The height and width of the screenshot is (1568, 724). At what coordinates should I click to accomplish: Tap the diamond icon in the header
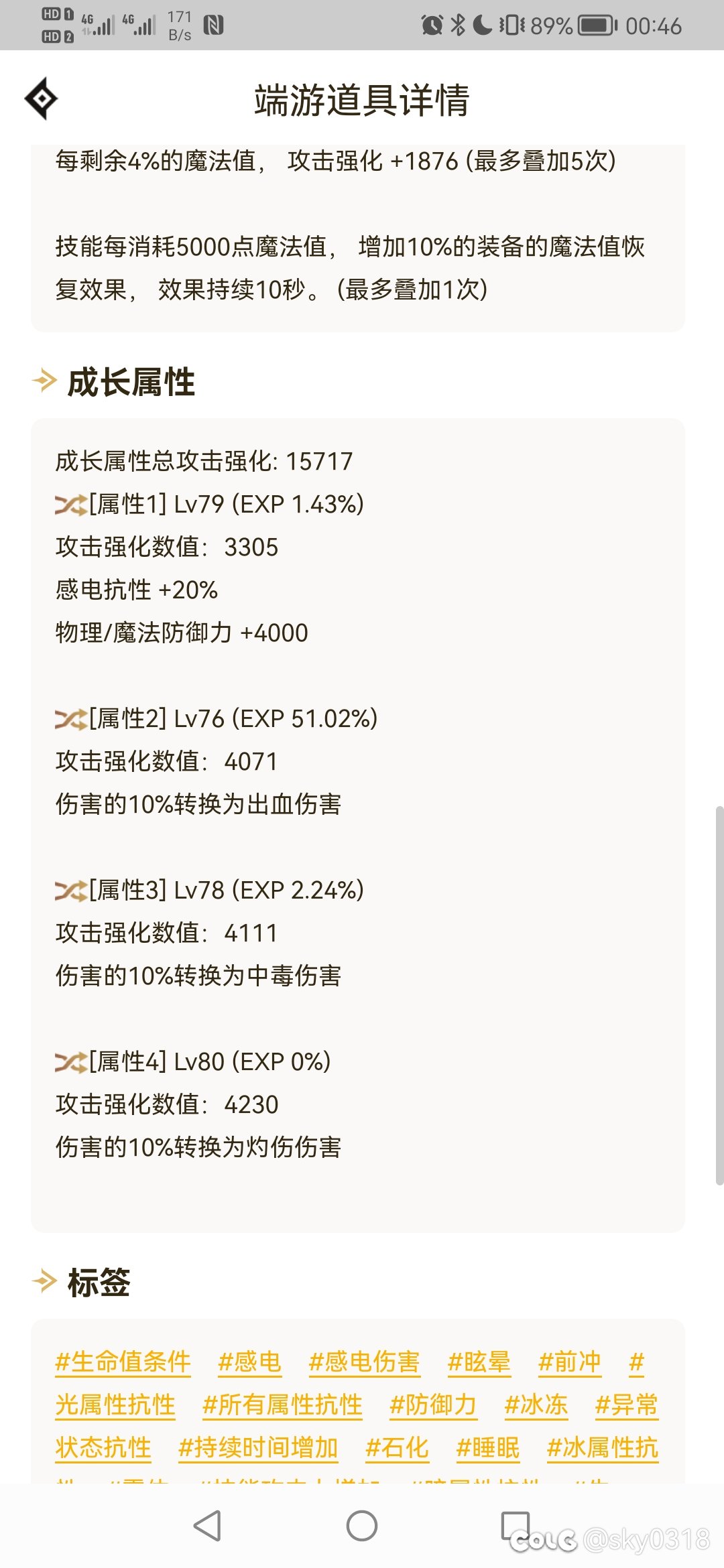coord(41,99)
